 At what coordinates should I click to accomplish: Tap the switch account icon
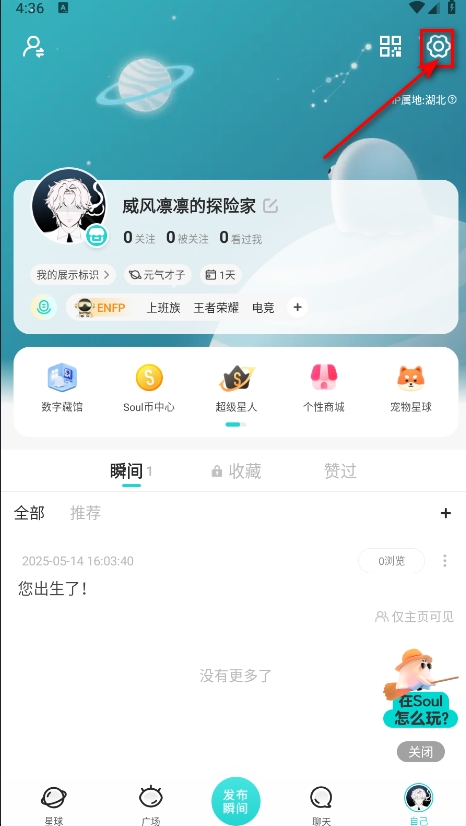33,47
